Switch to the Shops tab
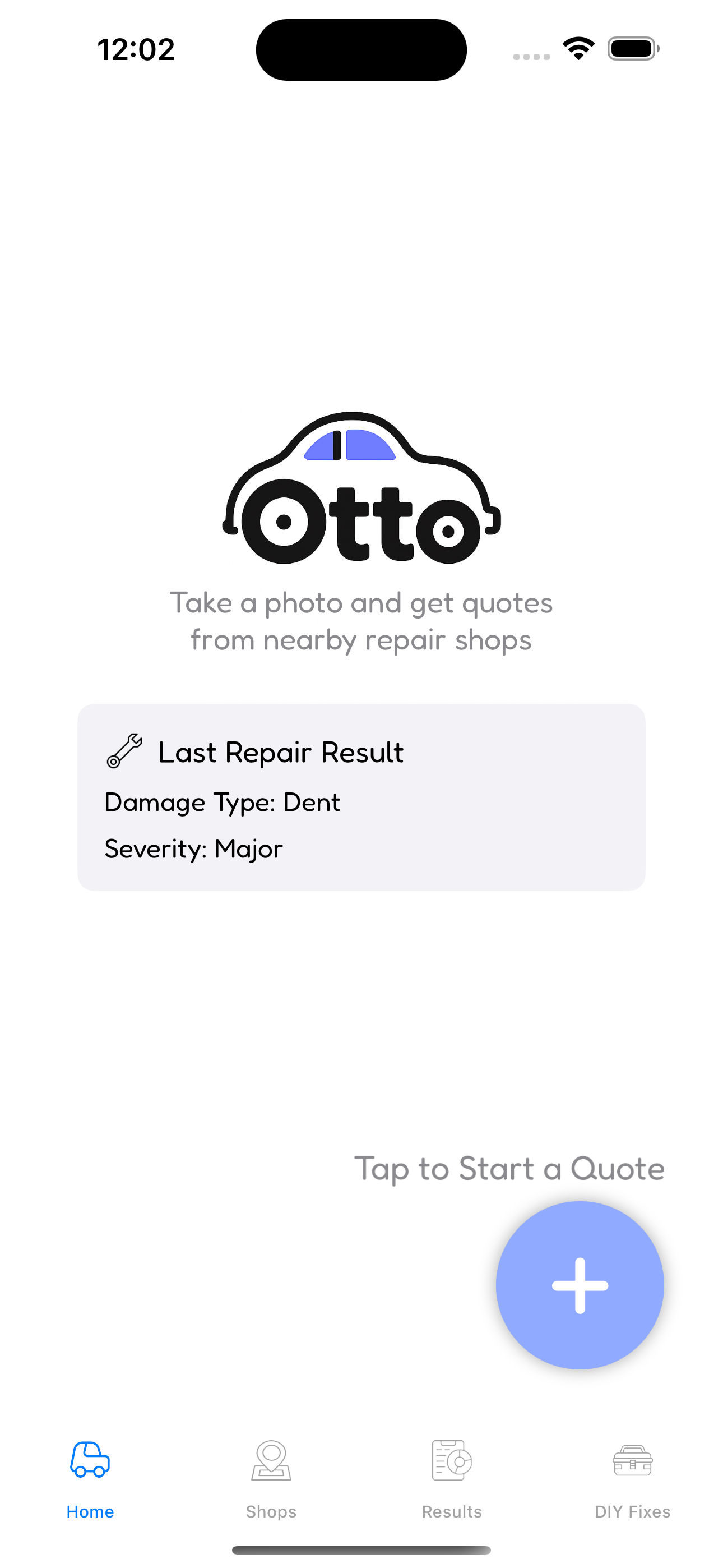Viewport: 723px width, 1568px height. coord(271,1511)
